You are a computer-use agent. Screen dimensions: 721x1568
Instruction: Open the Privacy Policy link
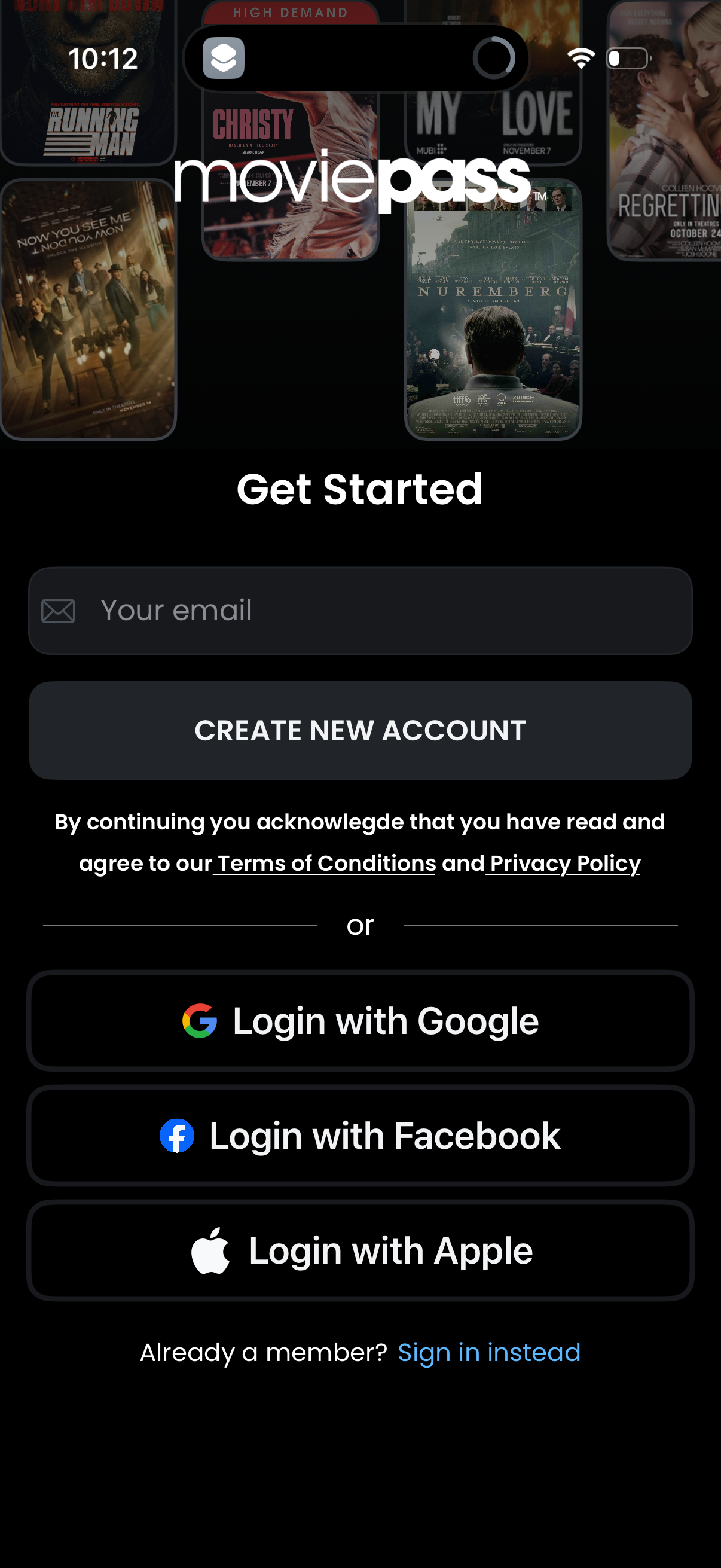point(562,863)
